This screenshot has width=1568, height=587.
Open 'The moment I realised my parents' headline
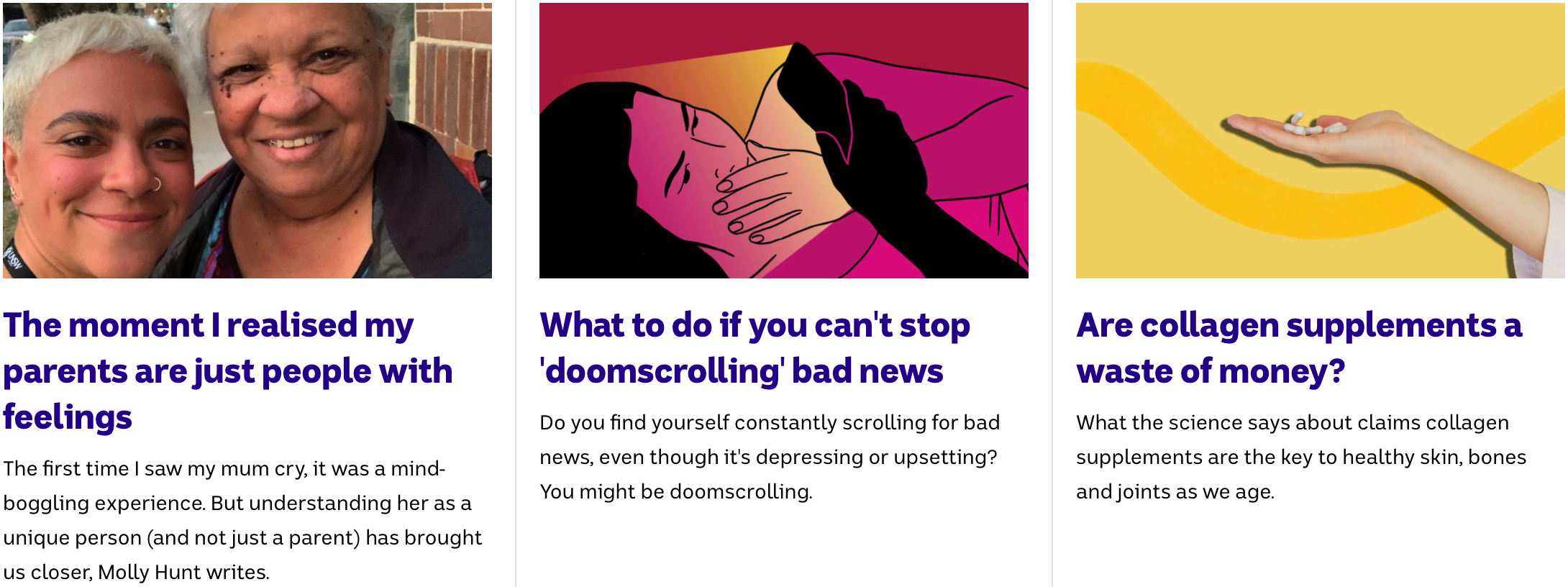(227, 370)
